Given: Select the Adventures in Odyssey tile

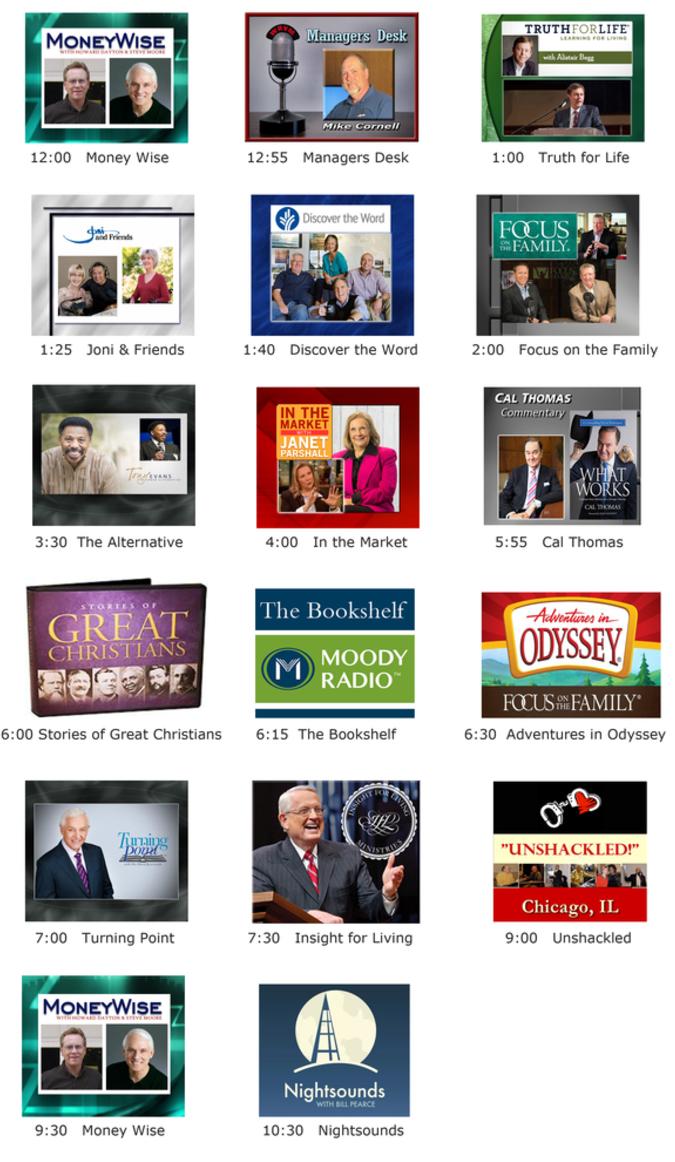Looking at the screenshot, I should tap(570, 654).
